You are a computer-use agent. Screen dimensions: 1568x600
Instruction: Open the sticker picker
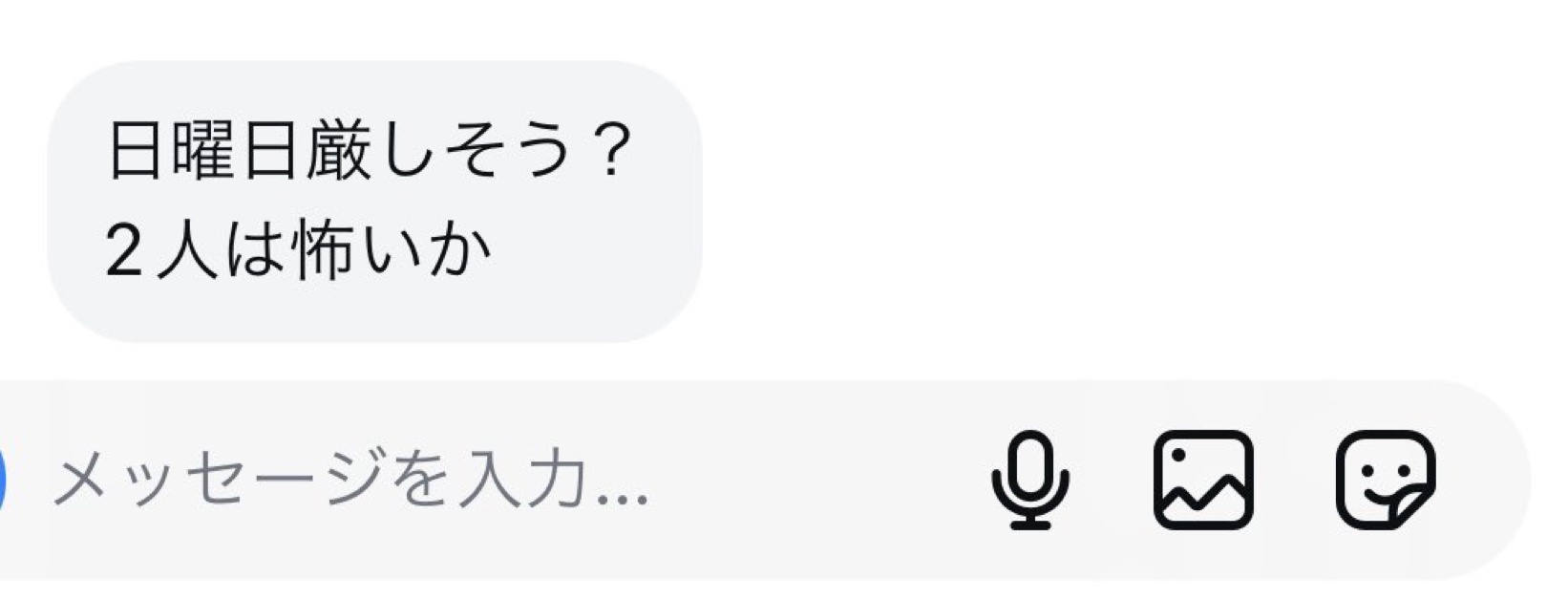point(1385,481)
